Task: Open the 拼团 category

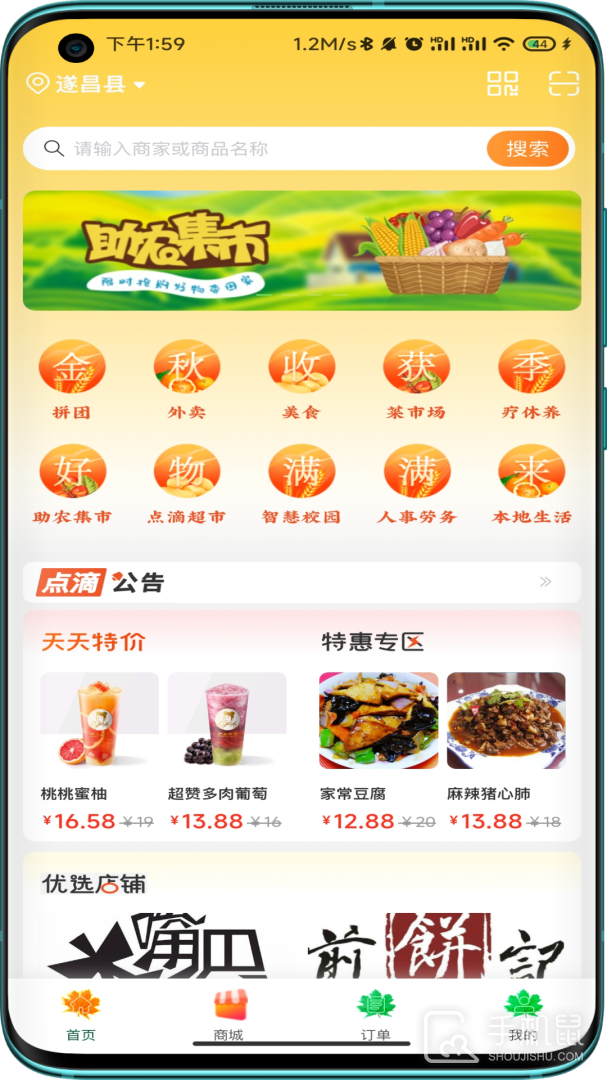Action: [72, 378]
